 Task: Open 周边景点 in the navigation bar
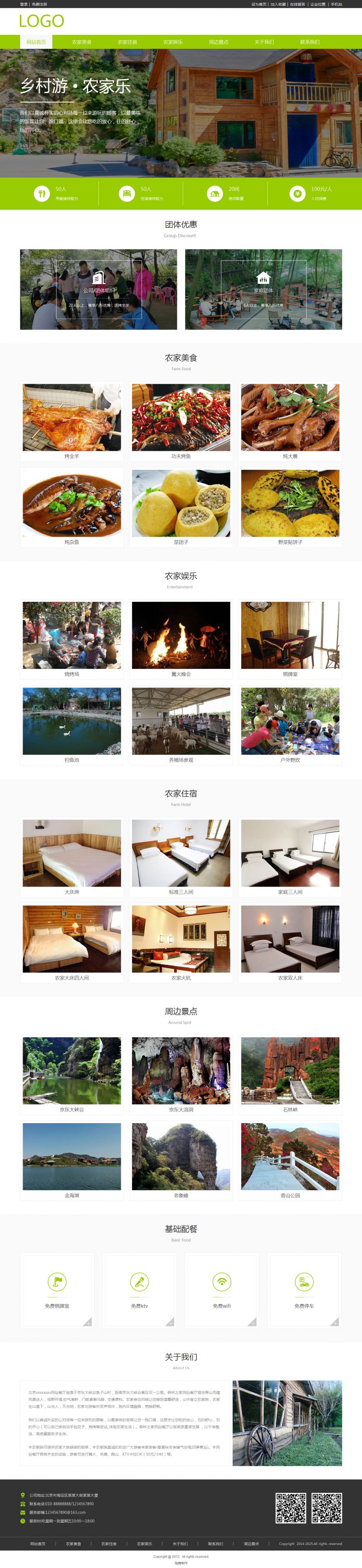(219, 42)
